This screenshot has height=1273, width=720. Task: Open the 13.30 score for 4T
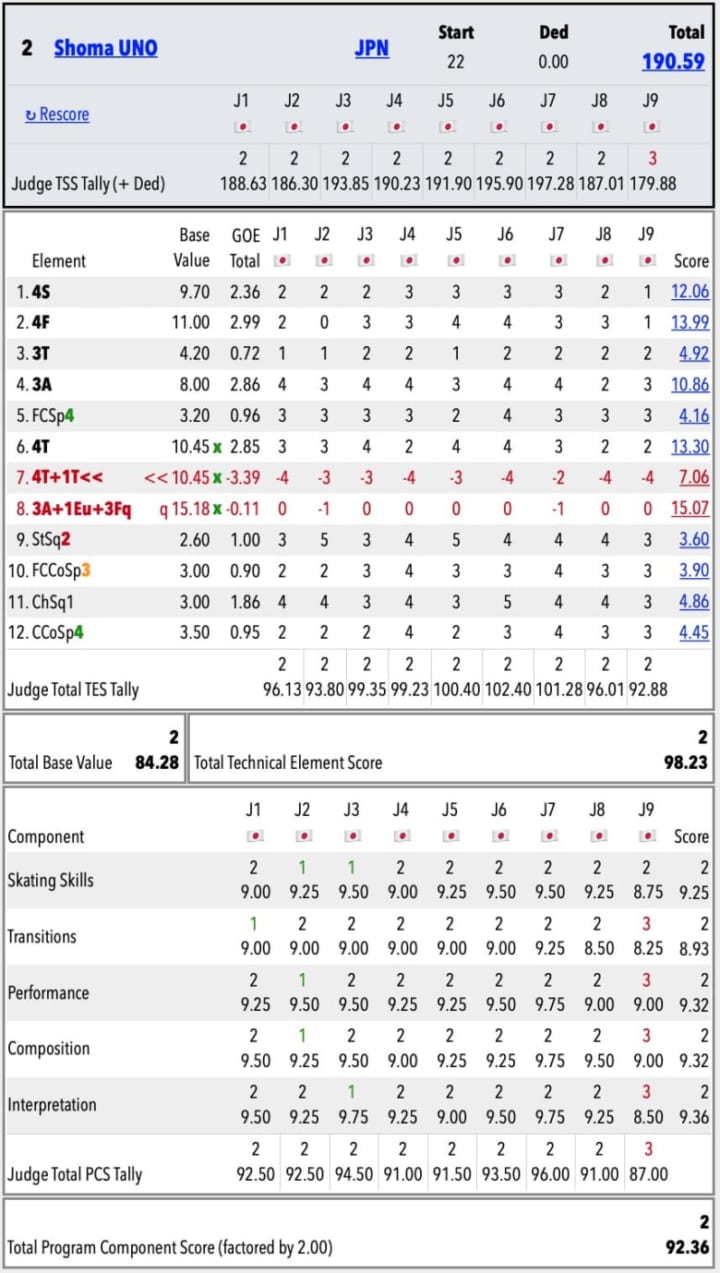coord(689,446)
